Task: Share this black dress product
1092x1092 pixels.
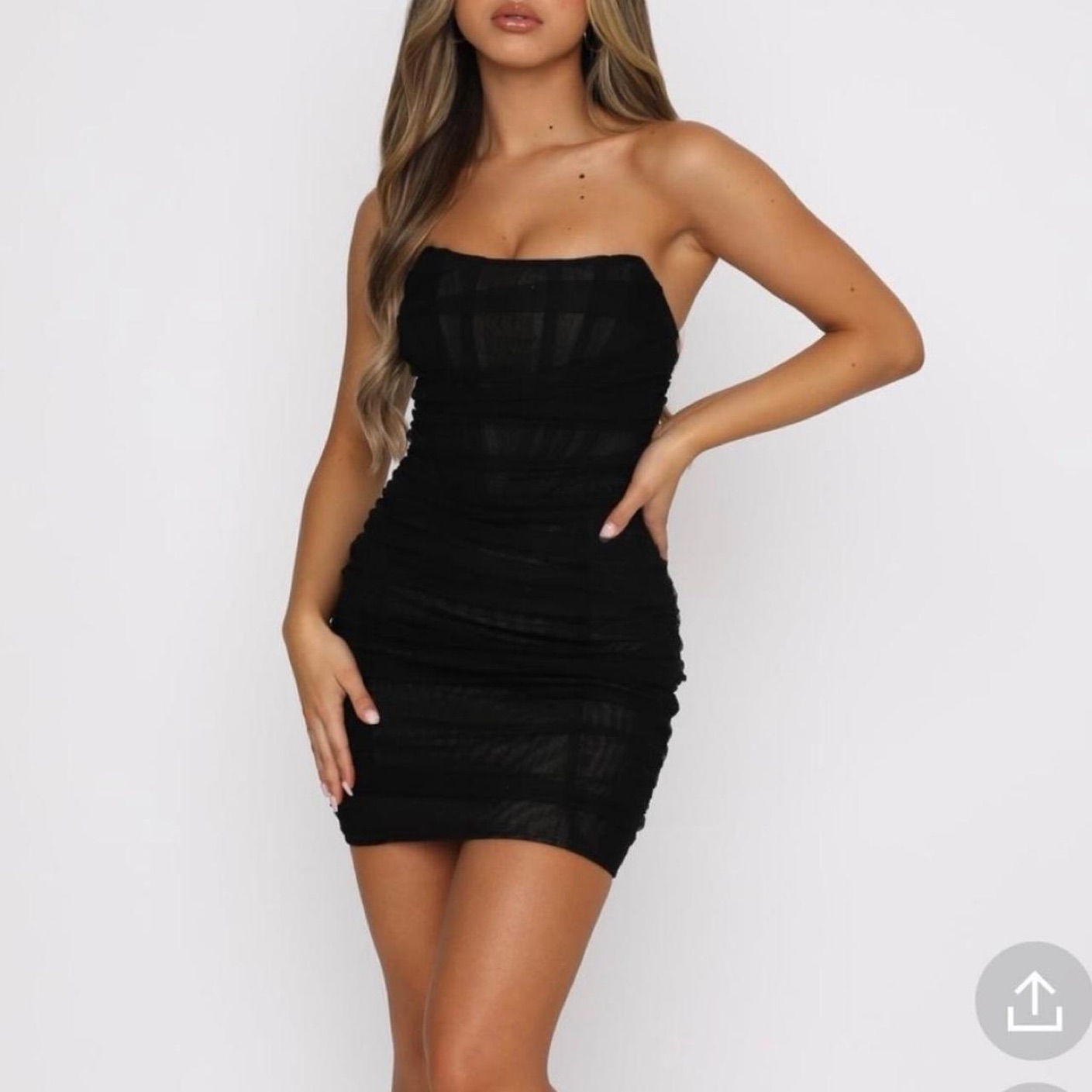Action: tap(1033, 1001)
